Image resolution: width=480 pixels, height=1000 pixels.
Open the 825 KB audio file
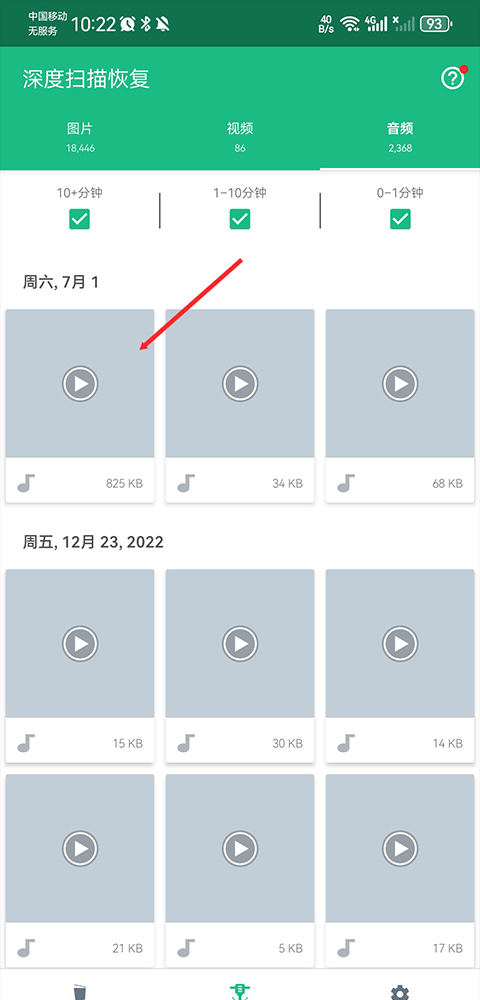tap(80, 406)
